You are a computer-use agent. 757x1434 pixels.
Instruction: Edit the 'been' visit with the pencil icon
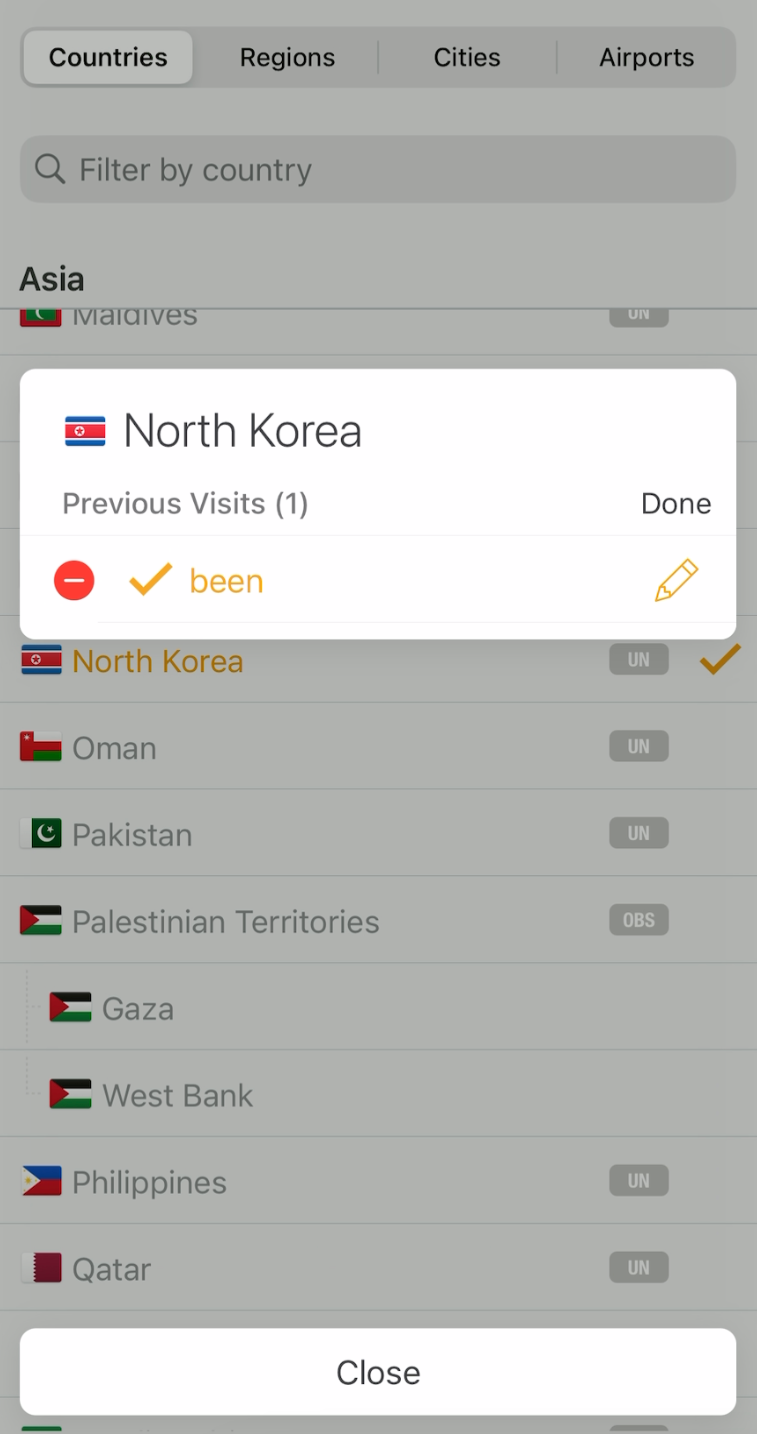(x=676, y=581)
